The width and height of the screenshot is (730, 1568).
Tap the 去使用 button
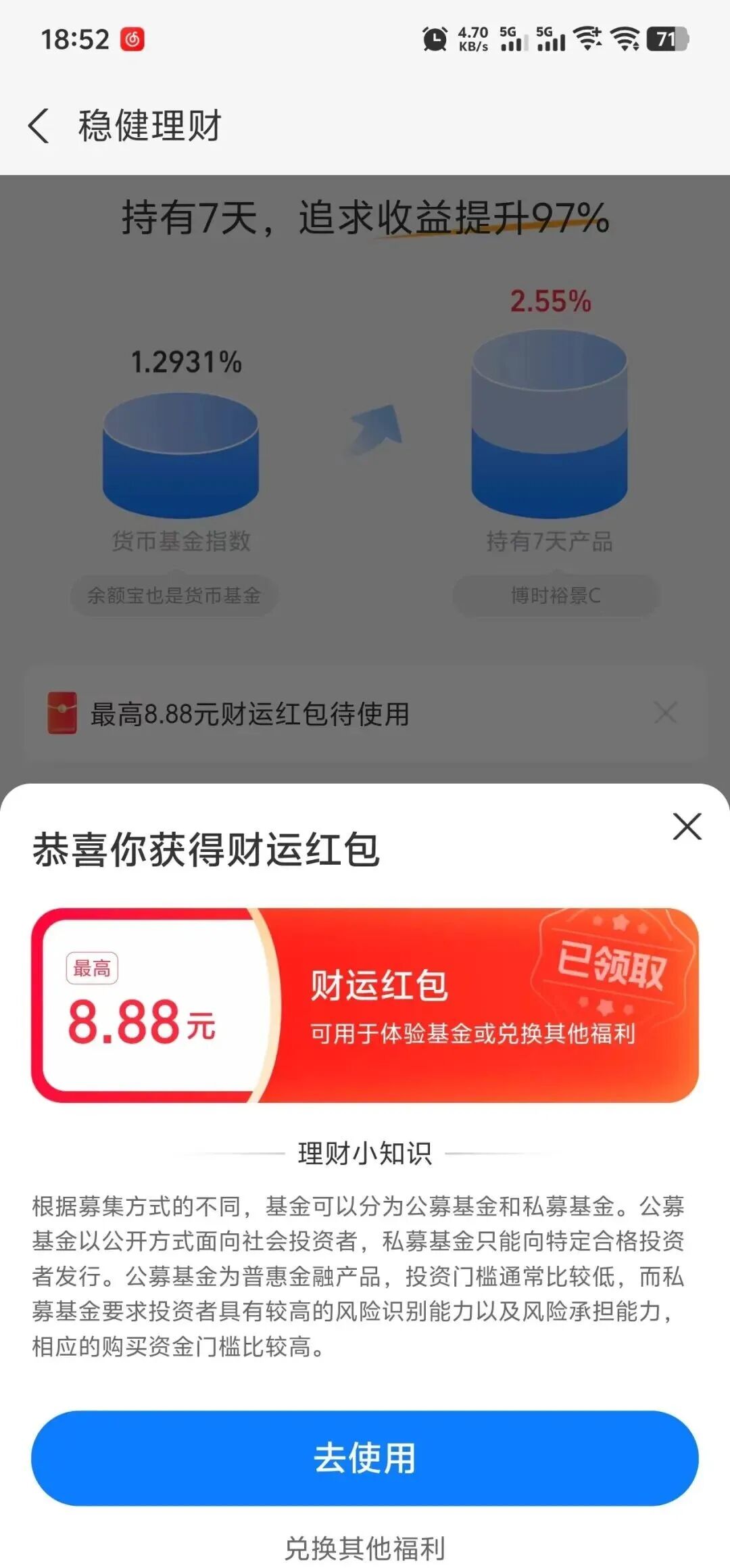click(x=365, y=1458)
